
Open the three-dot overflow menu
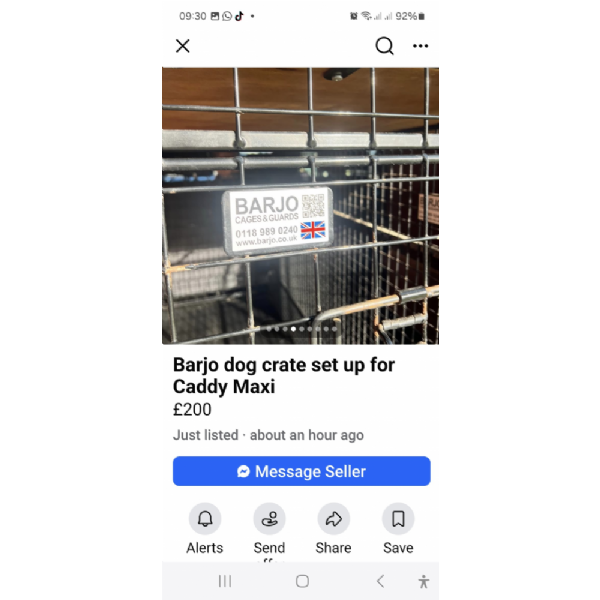point(420,46)
